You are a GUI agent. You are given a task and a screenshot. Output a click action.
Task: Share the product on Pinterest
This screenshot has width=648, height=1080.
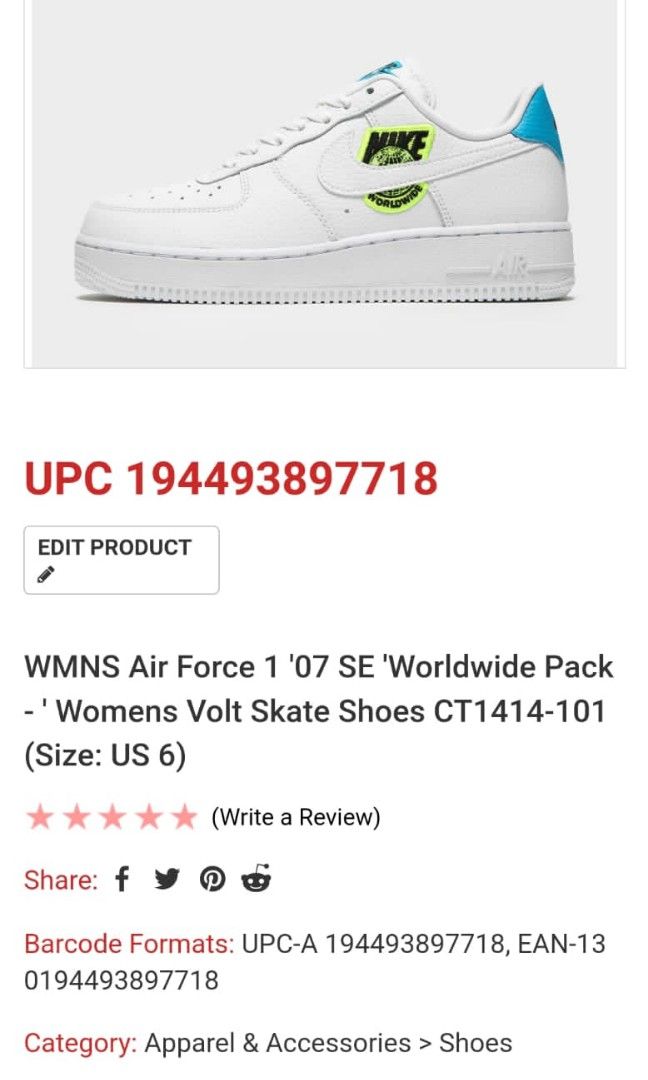[212, 879]
